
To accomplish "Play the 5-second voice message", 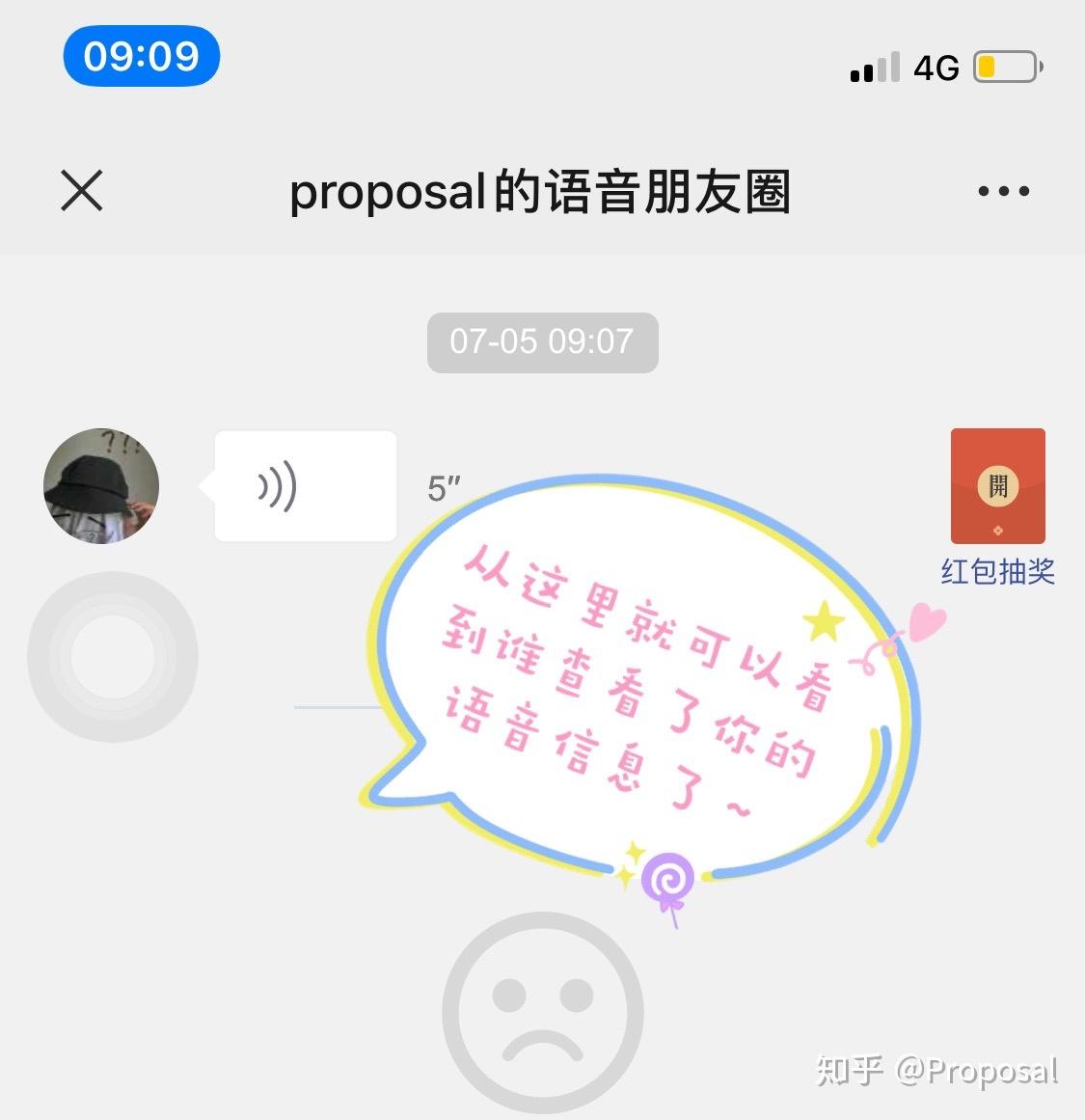I will (x=305, y=486).
